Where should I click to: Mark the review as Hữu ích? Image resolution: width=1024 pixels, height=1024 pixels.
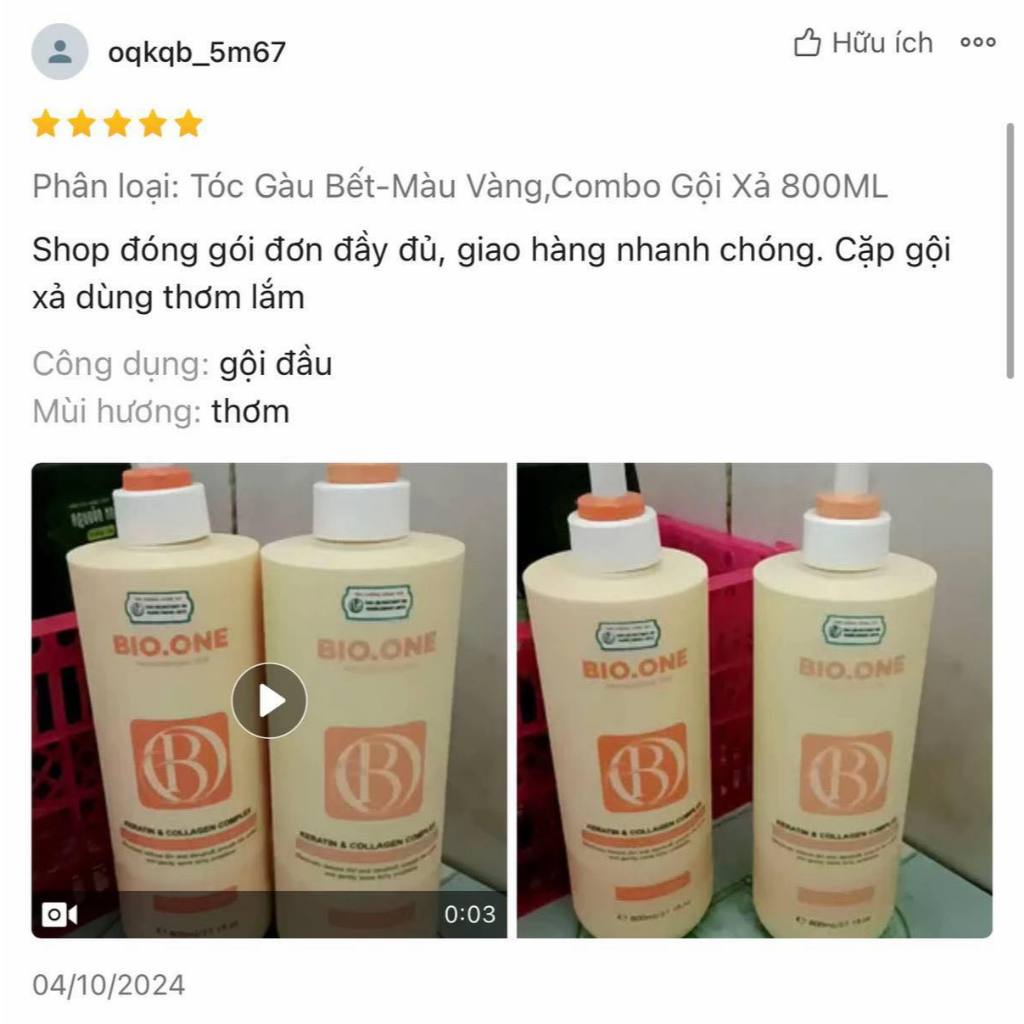click(862, 43)
